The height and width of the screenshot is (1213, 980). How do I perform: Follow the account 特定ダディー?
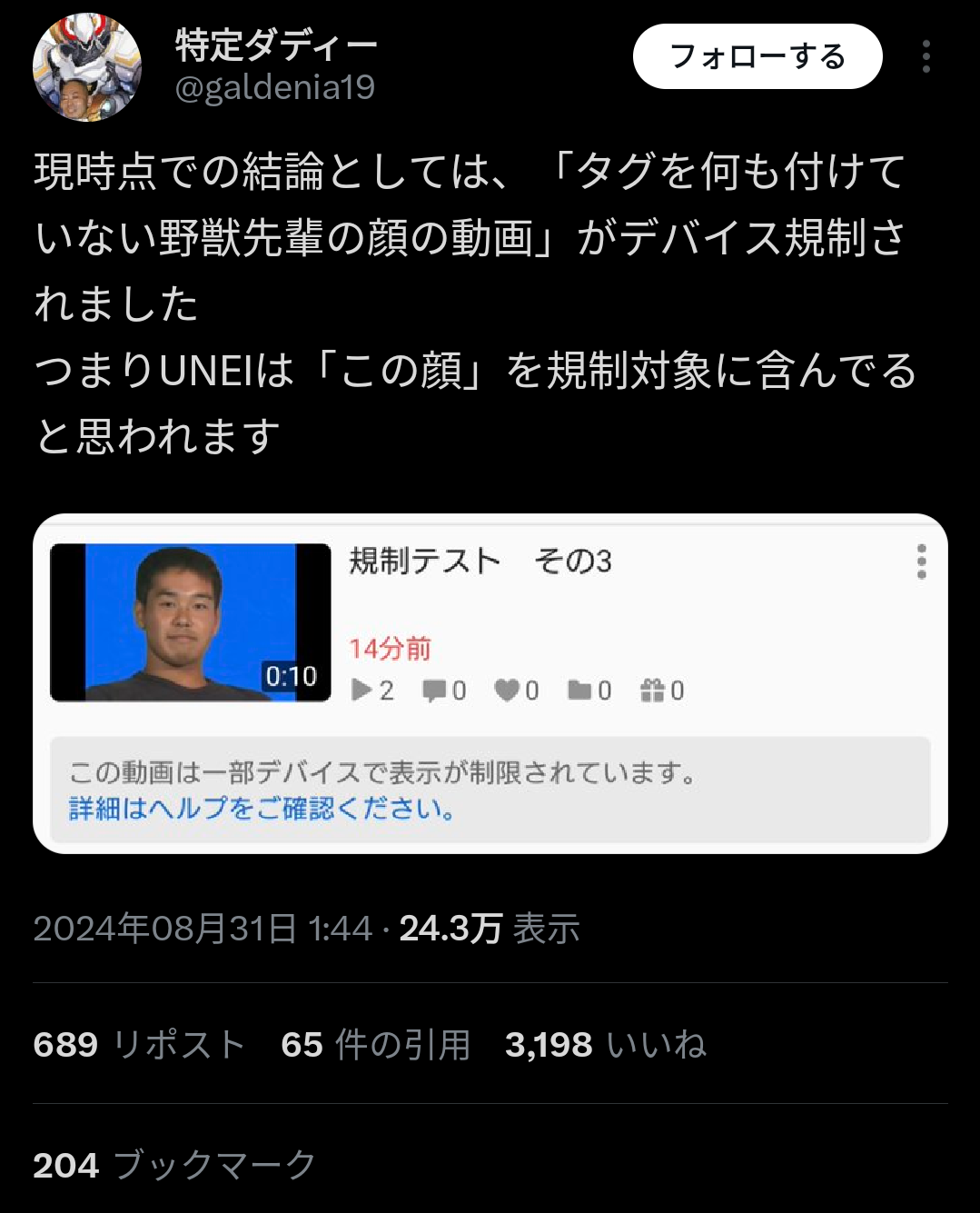click(757, 56)
